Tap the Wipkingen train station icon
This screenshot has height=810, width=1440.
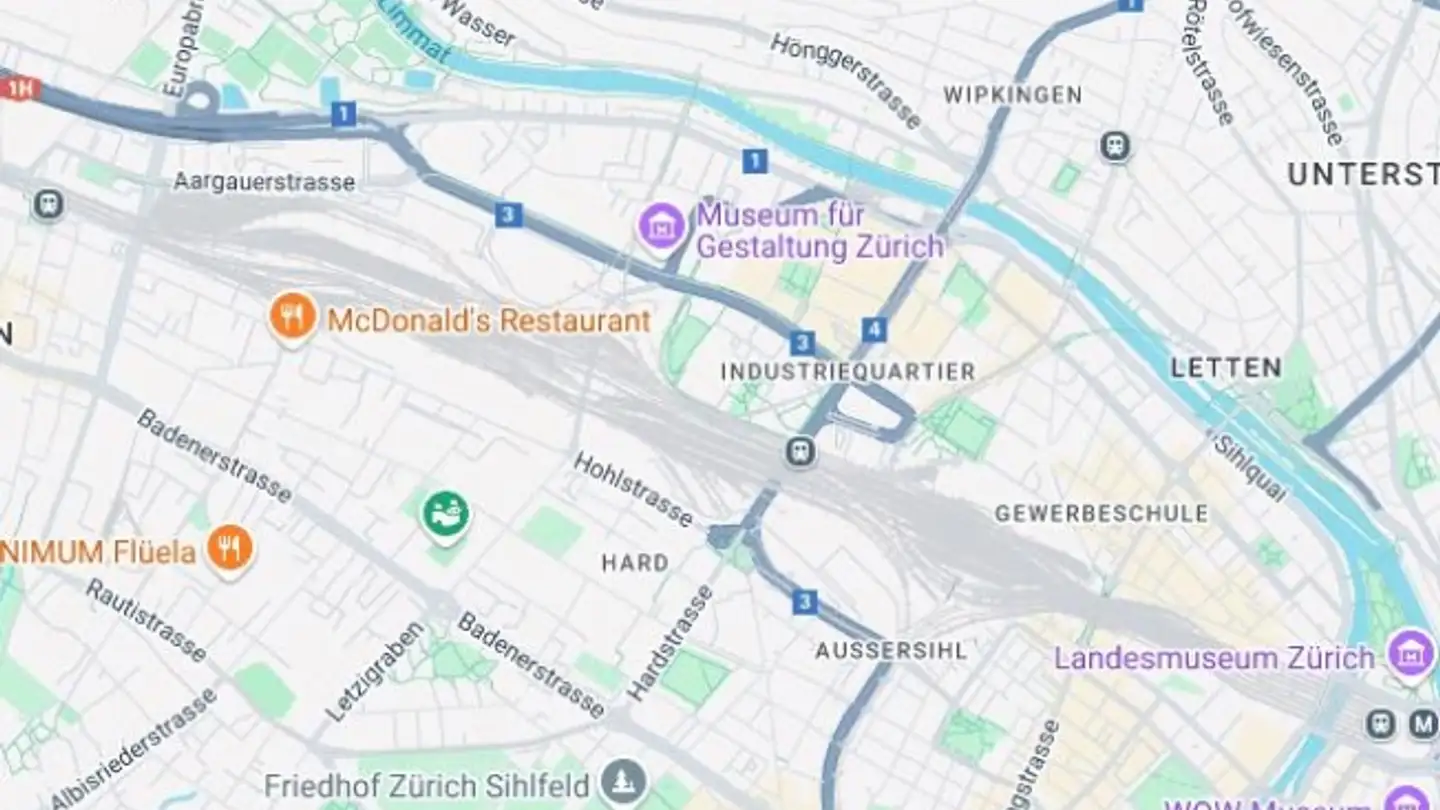click(x=1115, y=147)
